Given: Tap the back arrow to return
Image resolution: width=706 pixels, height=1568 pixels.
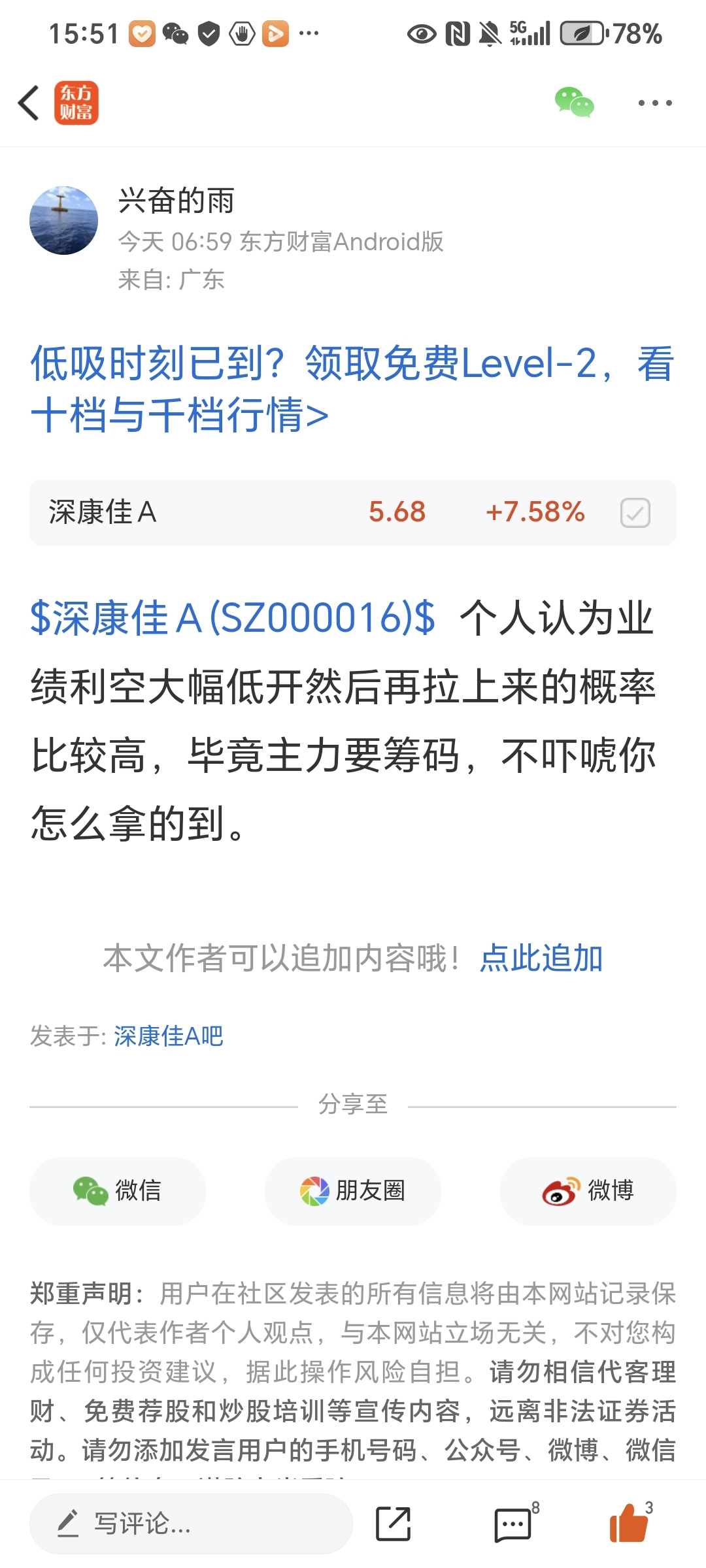Looking at the screenshot, I should pyautogui.click(x=27, y=103).
